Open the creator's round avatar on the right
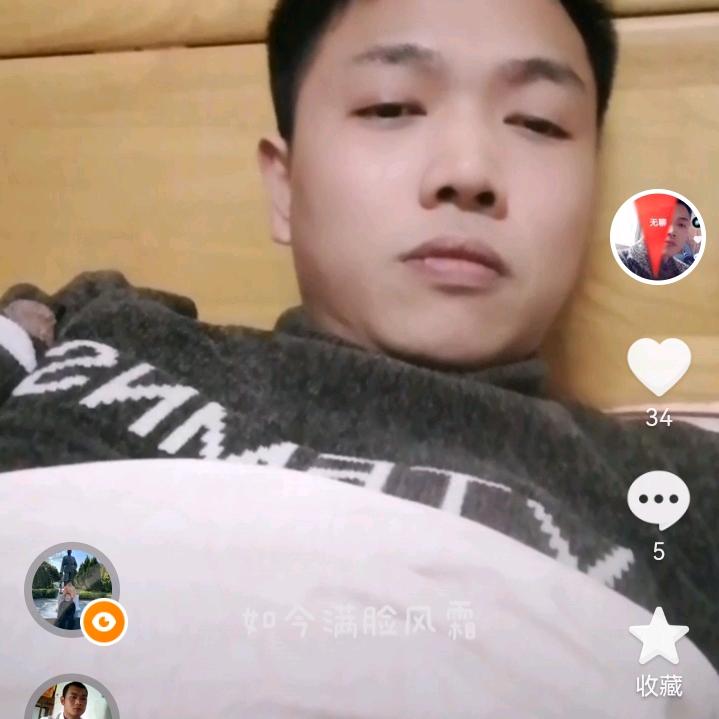 [x=657, y=237]
